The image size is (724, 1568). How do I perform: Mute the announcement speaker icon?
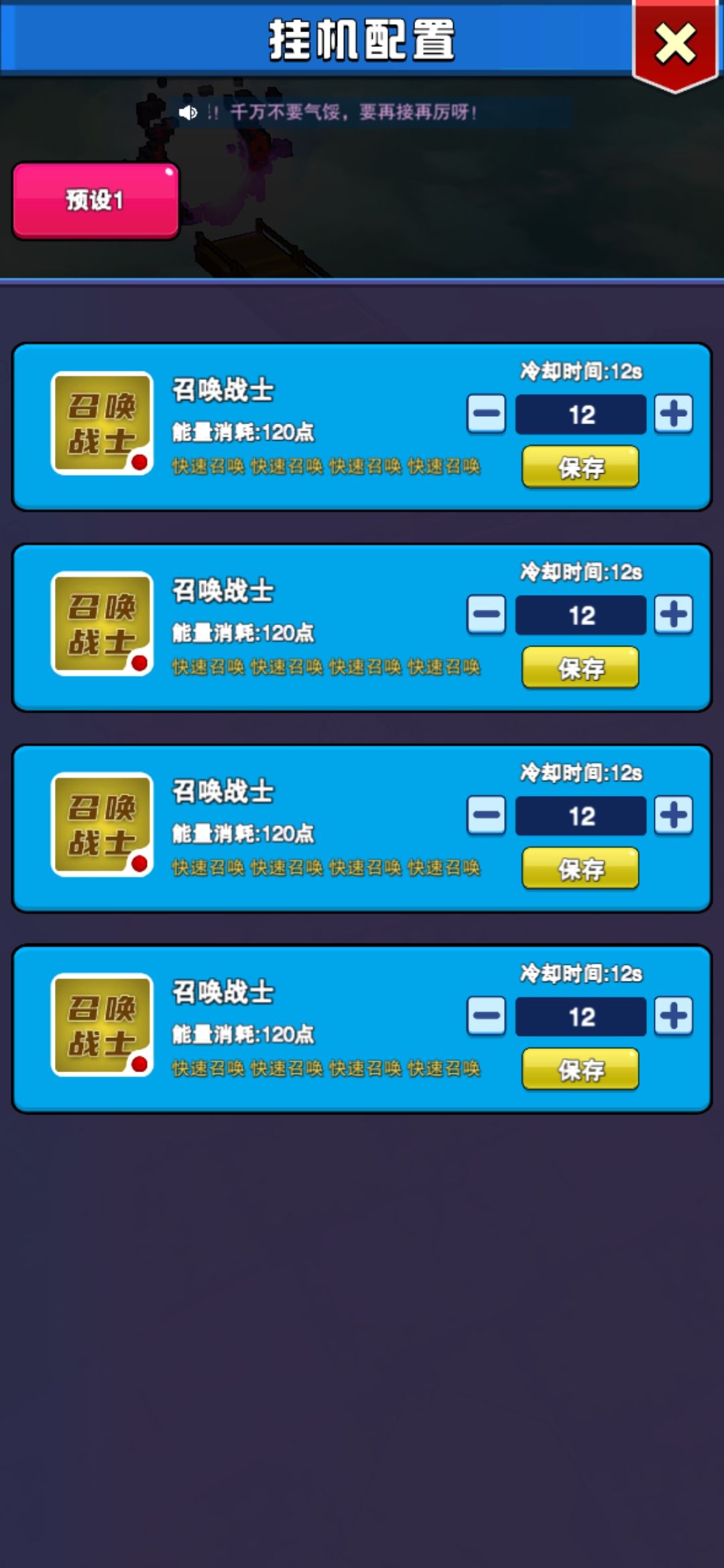pyautogui.click(x=188, y=113)
